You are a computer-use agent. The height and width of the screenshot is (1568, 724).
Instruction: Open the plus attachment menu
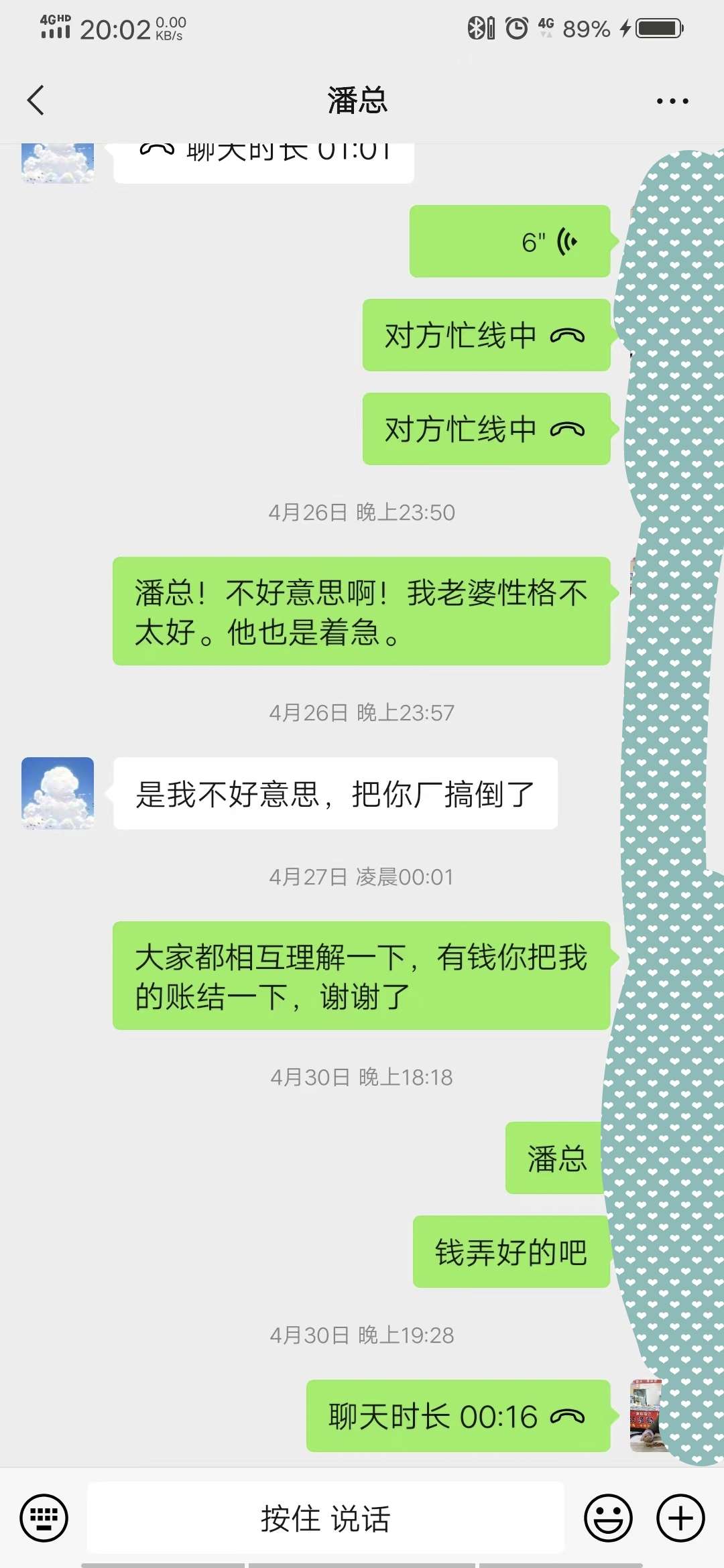click(x=680, y=1518)
